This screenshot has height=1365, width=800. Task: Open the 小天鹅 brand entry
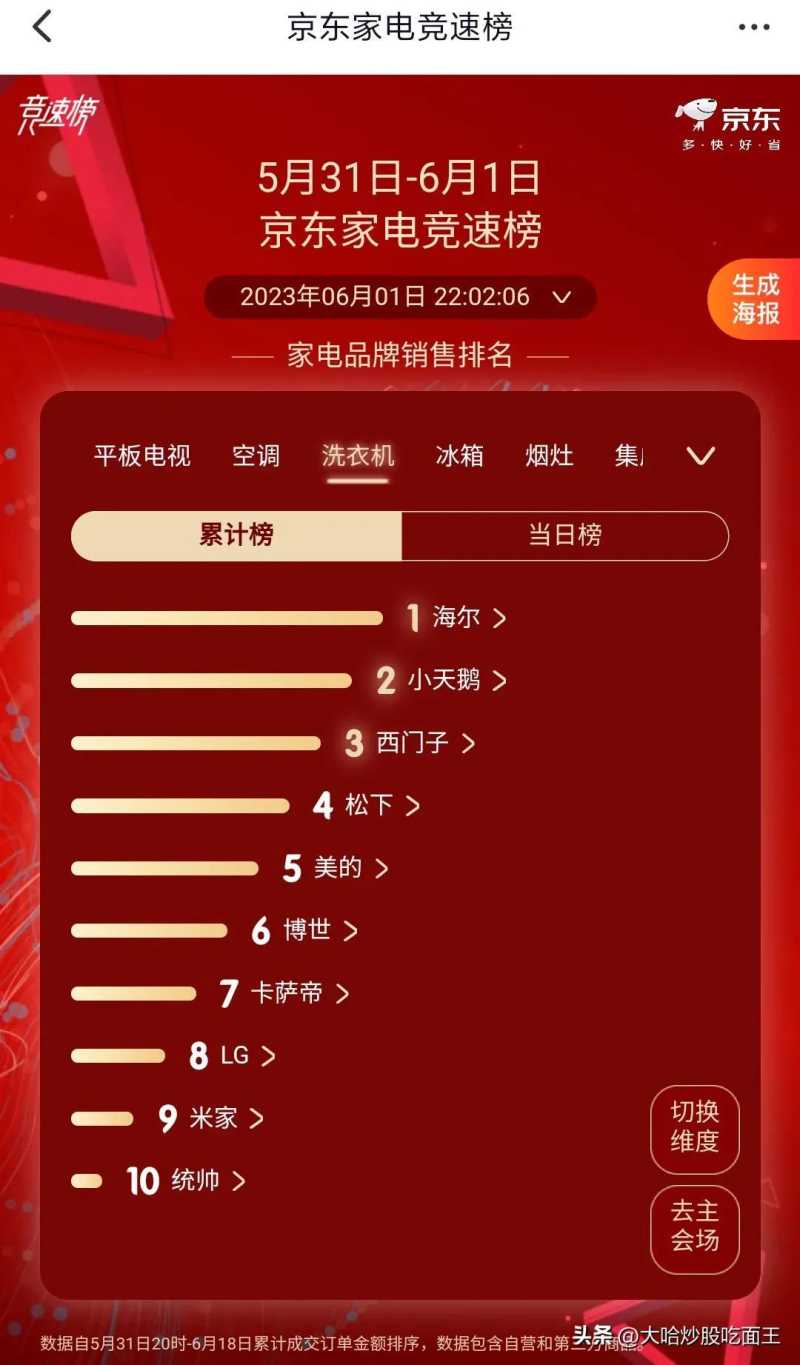[444, 681]
